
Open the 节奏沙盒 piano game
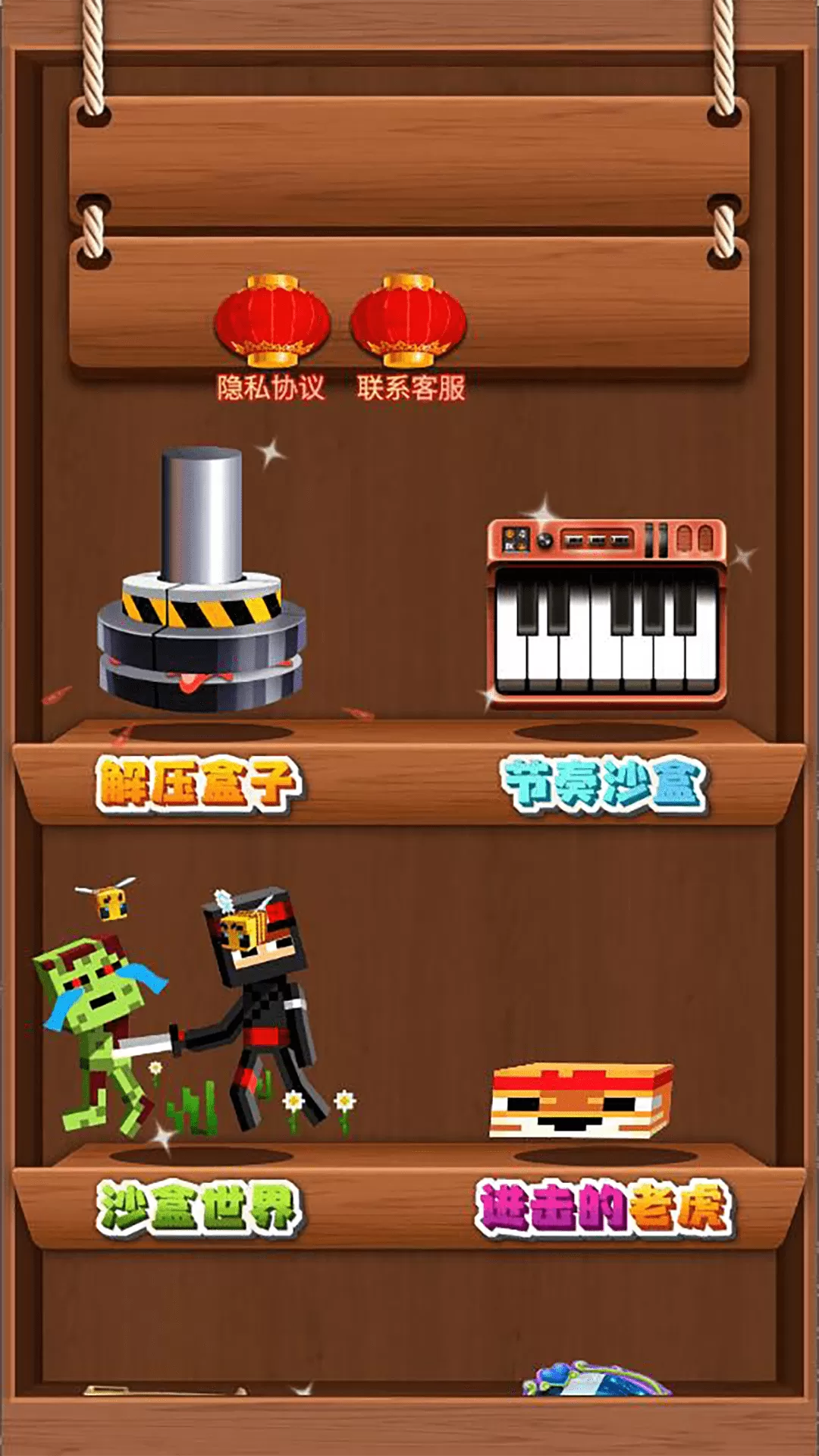[606, 610]
